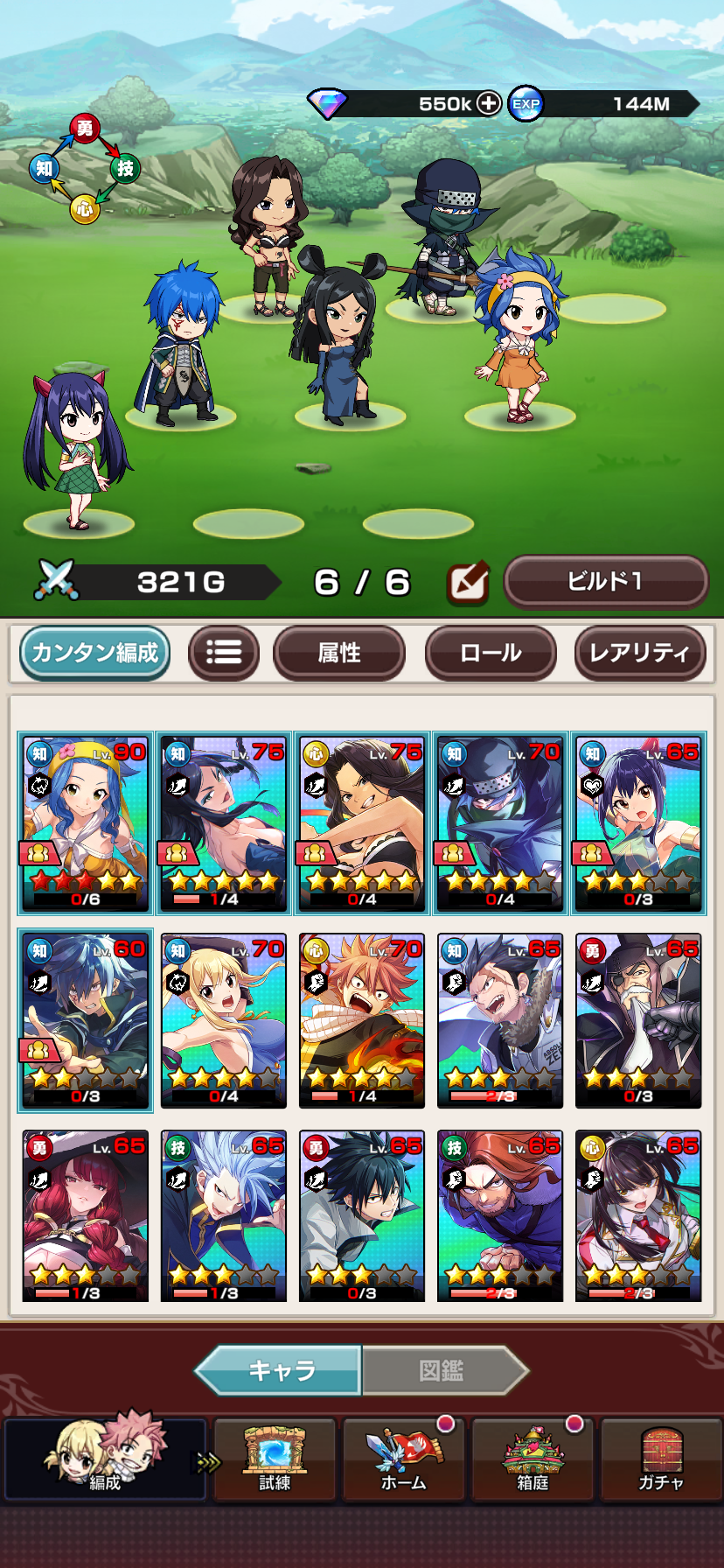Select the Lv. 90 character card
Image resolution: width=724 pixels, height=1568 pixels.
[86, 823]
